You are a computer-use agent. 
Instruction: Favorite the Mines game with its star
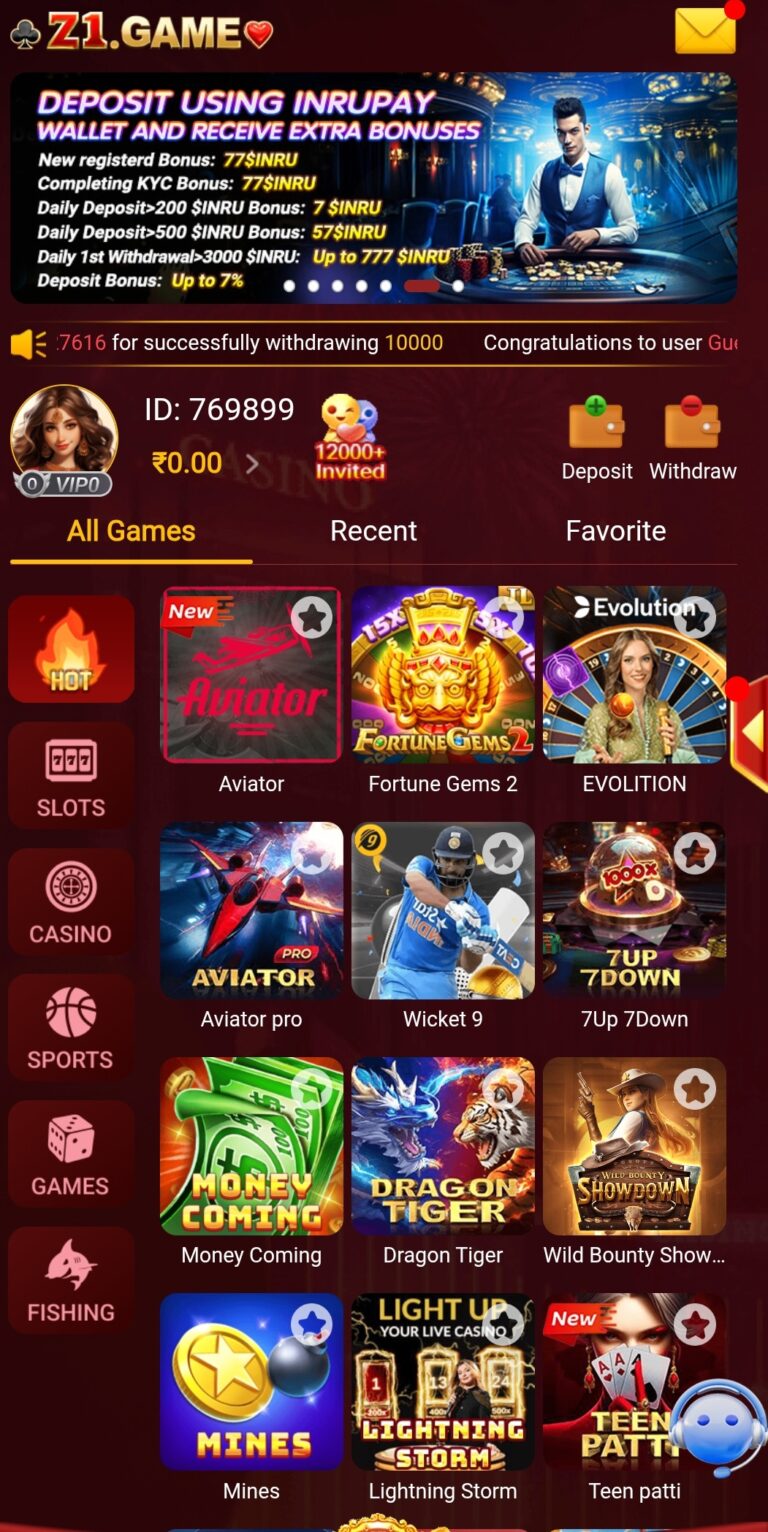point(312,1325)
